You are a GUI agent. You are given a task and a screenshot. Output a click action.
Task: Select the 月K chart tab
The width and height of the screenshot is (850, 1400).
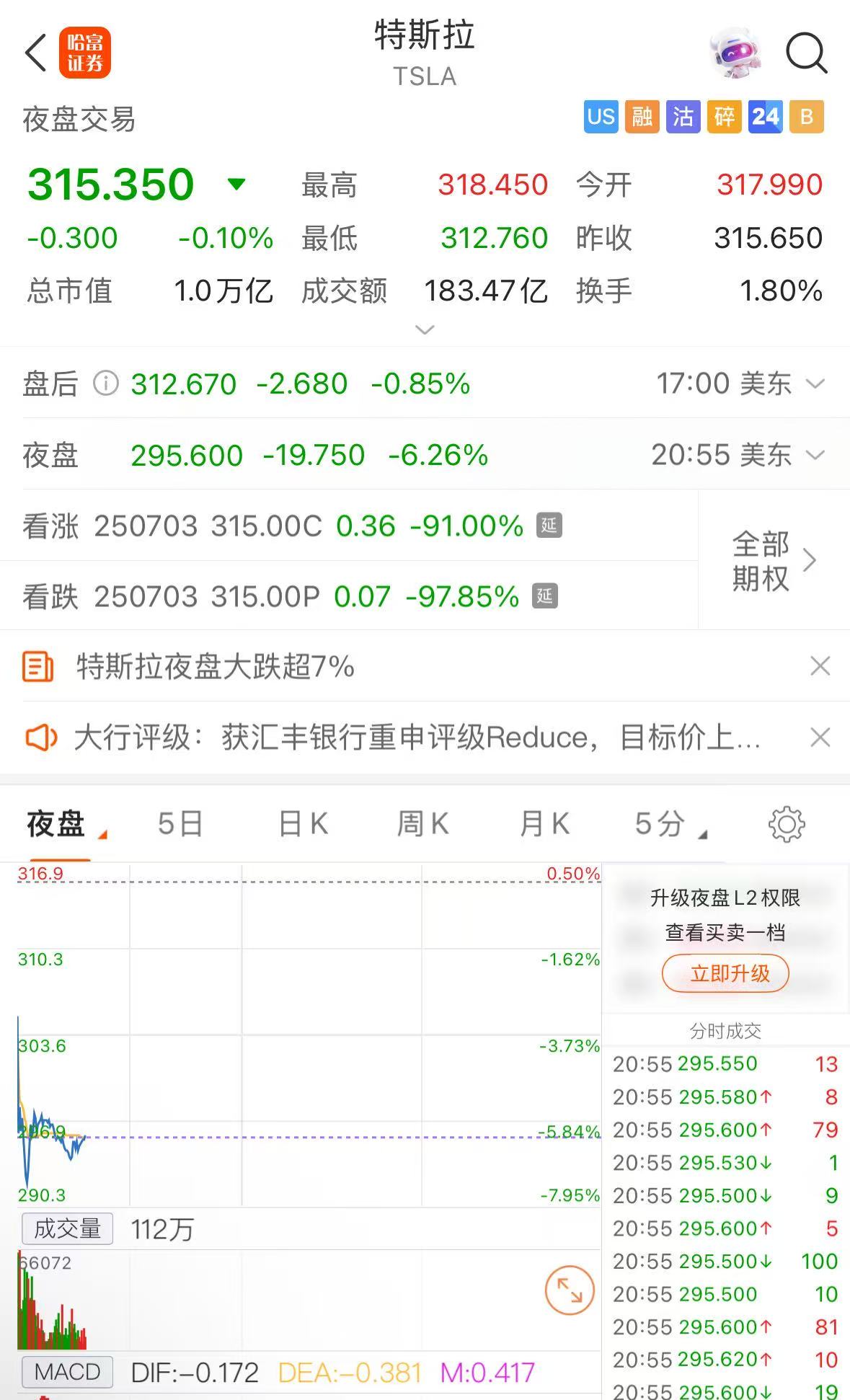[544, 824]
